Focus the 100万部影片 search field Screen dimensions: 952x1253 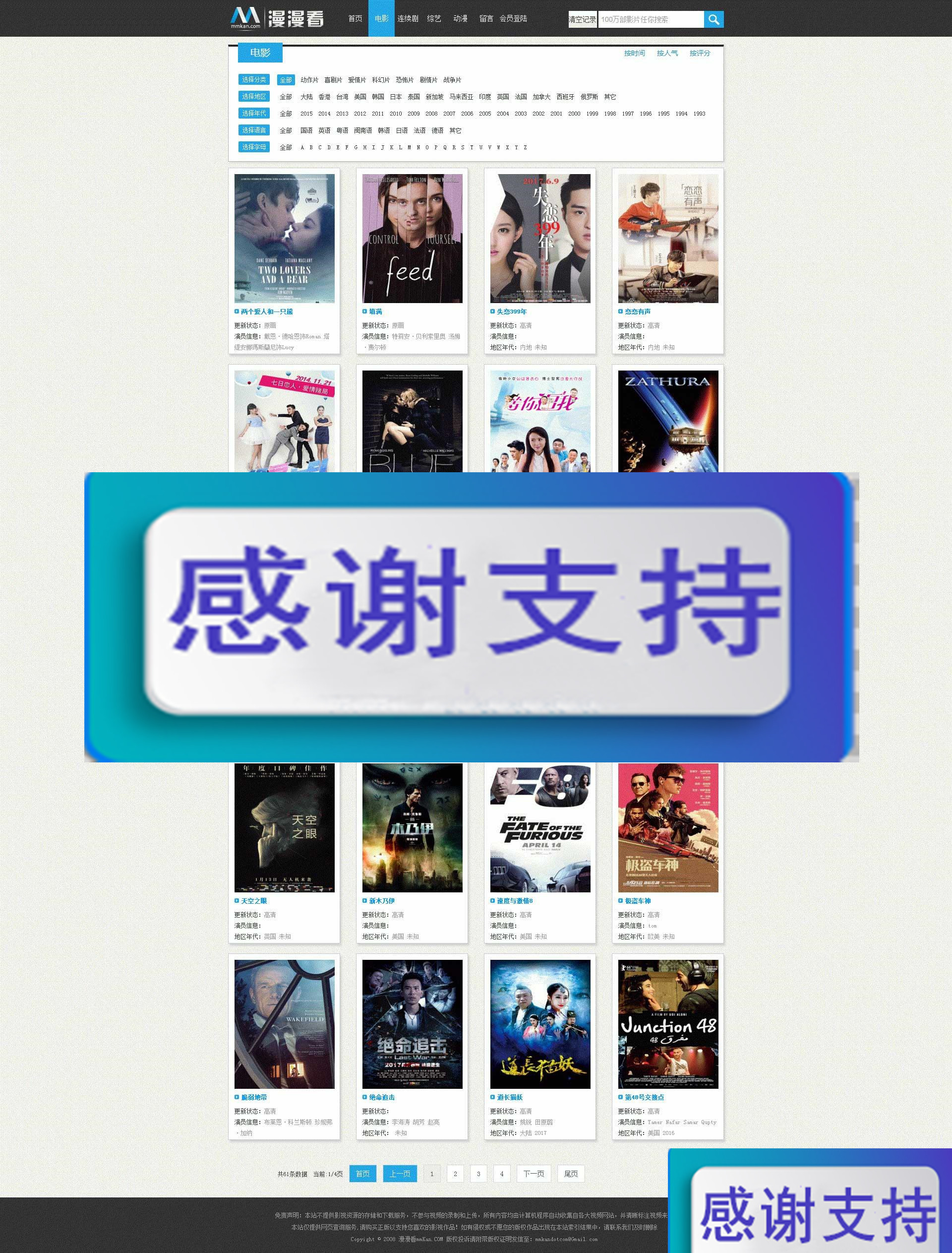coord(650,19)
